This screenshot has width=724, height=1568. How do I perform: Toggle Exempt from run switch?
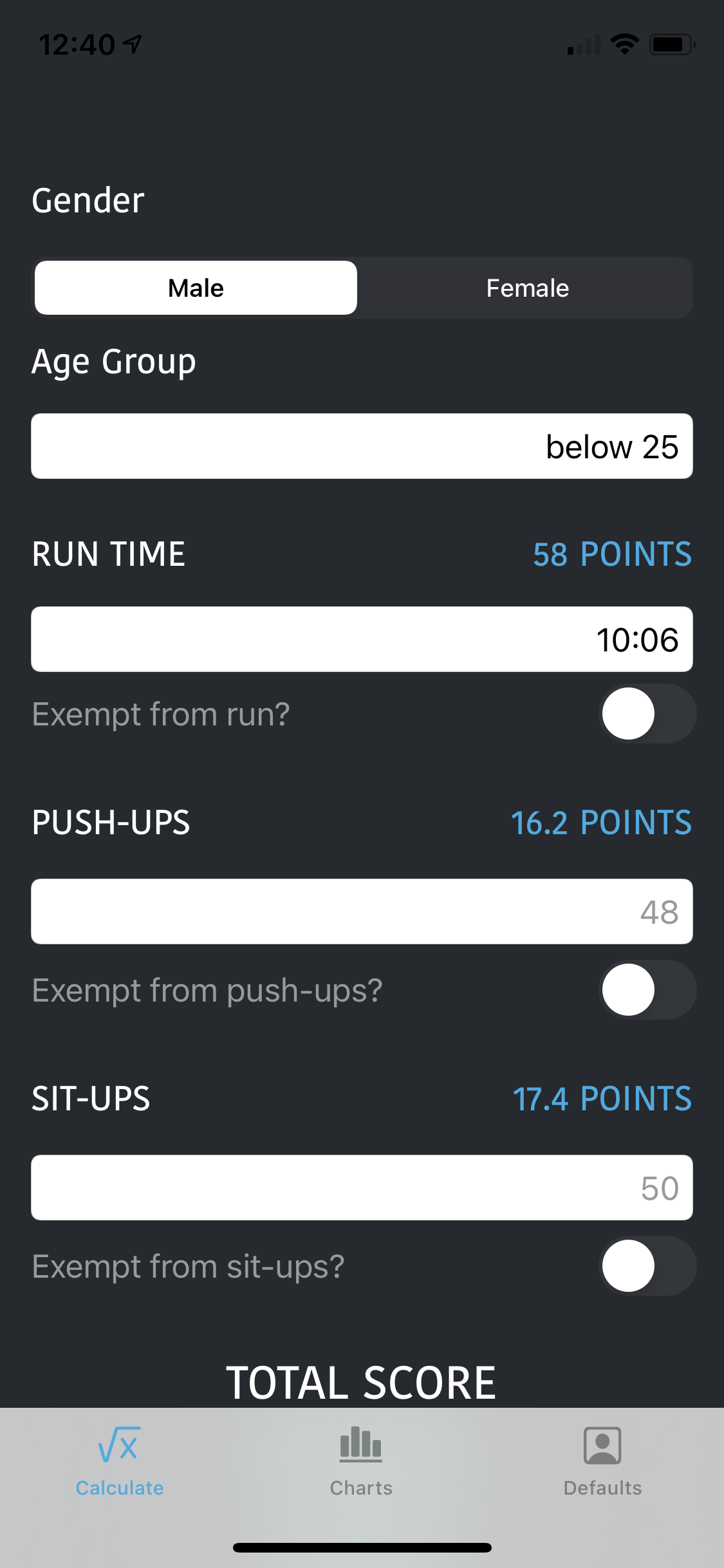[647, 714]
